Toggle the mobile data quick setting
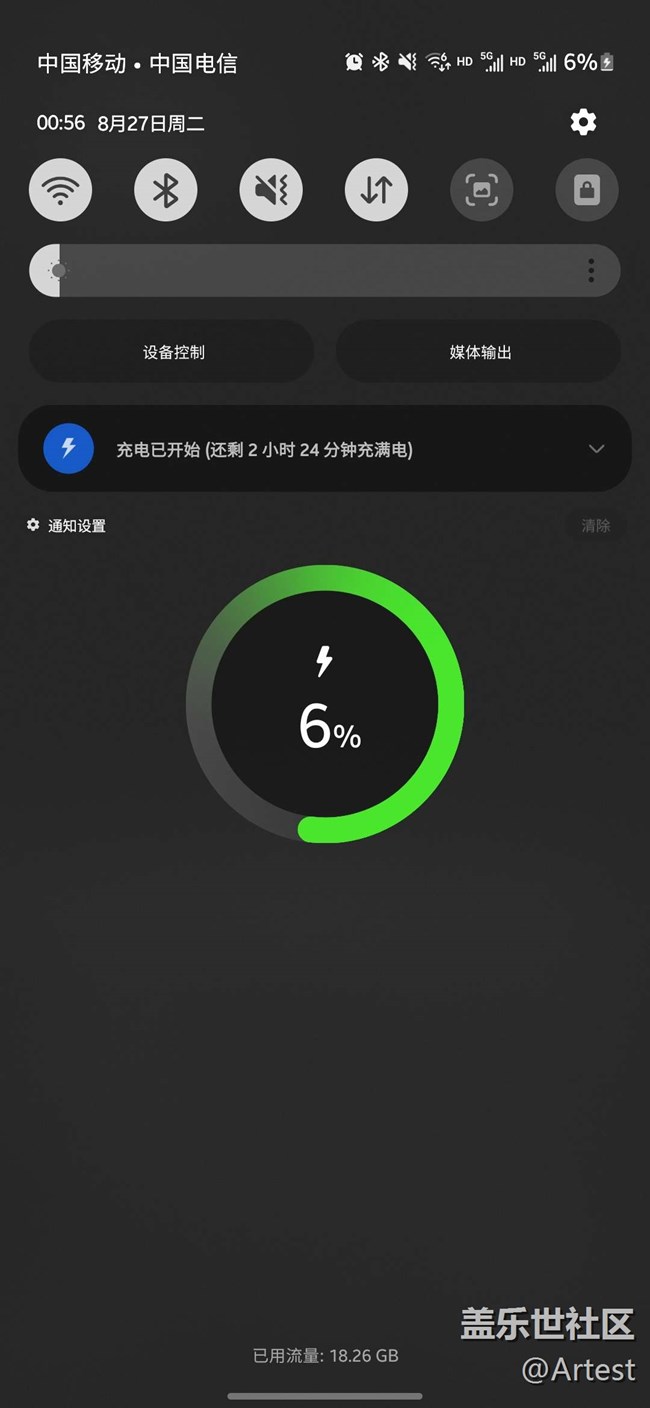Image resolution: width=650 pixels, height=1408 pixels. [x=376, y=190]
